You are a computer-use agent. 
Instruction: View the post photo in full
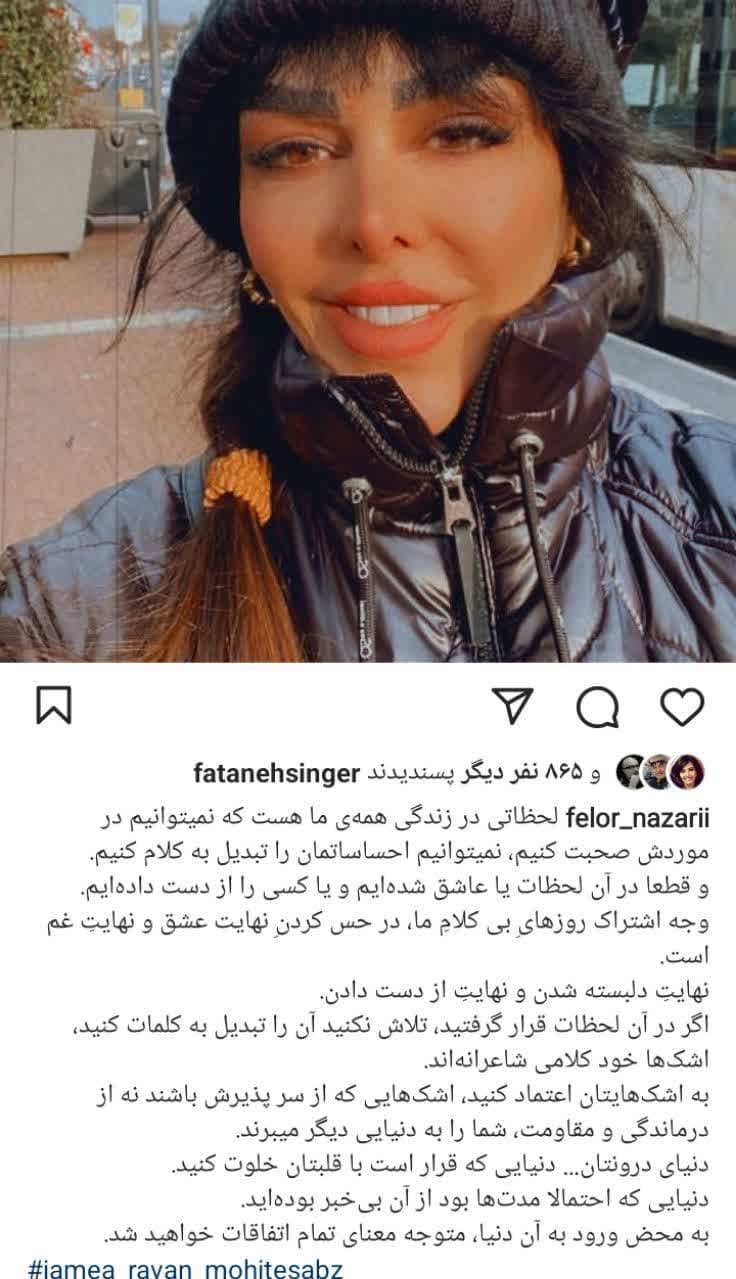(x=368, y=330)
